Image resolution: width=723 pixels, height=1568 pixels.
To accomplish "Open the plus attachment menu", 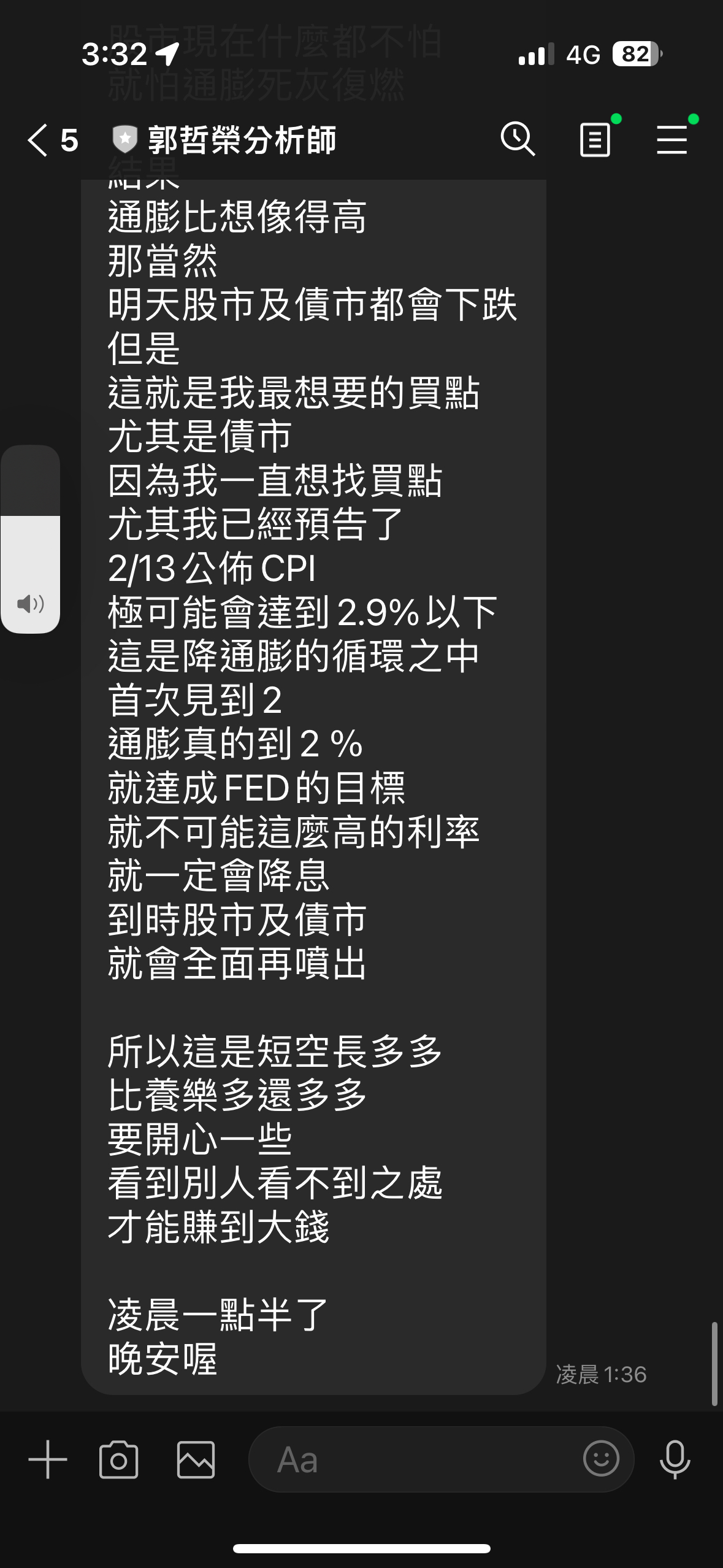I will [x=48, y=1459].
